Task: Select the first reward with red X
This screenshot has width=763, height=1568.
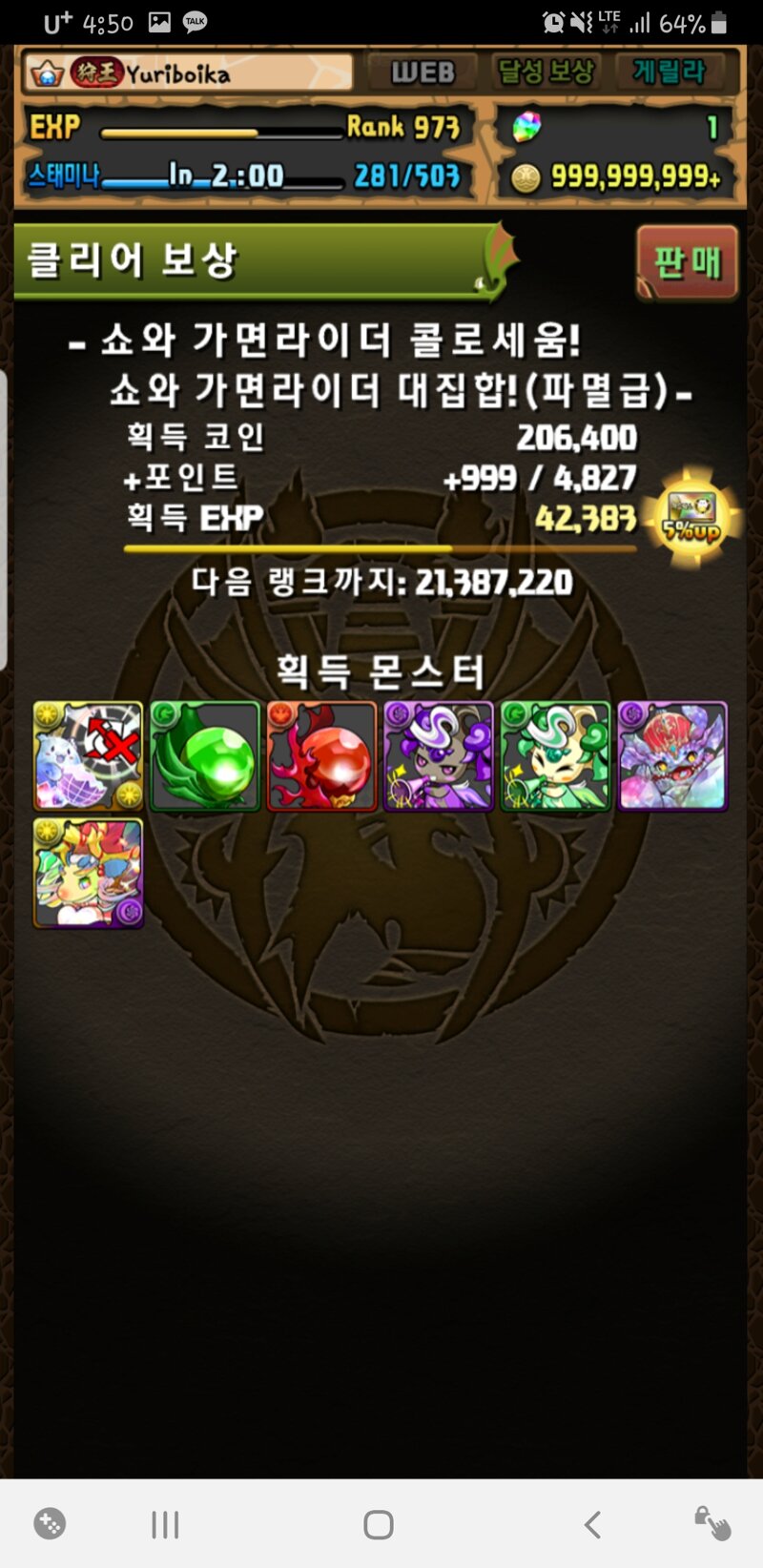Action: (88, 756)
